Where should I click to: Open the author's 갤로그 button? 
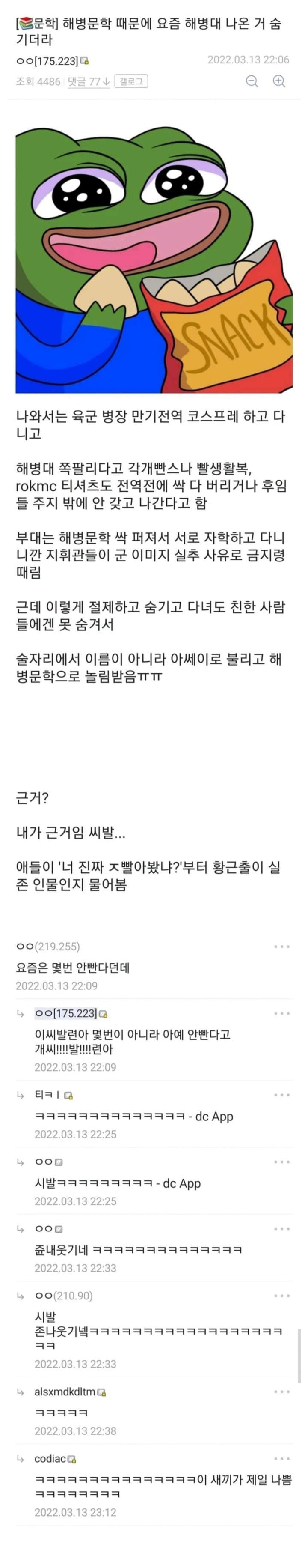(x=130, y=81)
